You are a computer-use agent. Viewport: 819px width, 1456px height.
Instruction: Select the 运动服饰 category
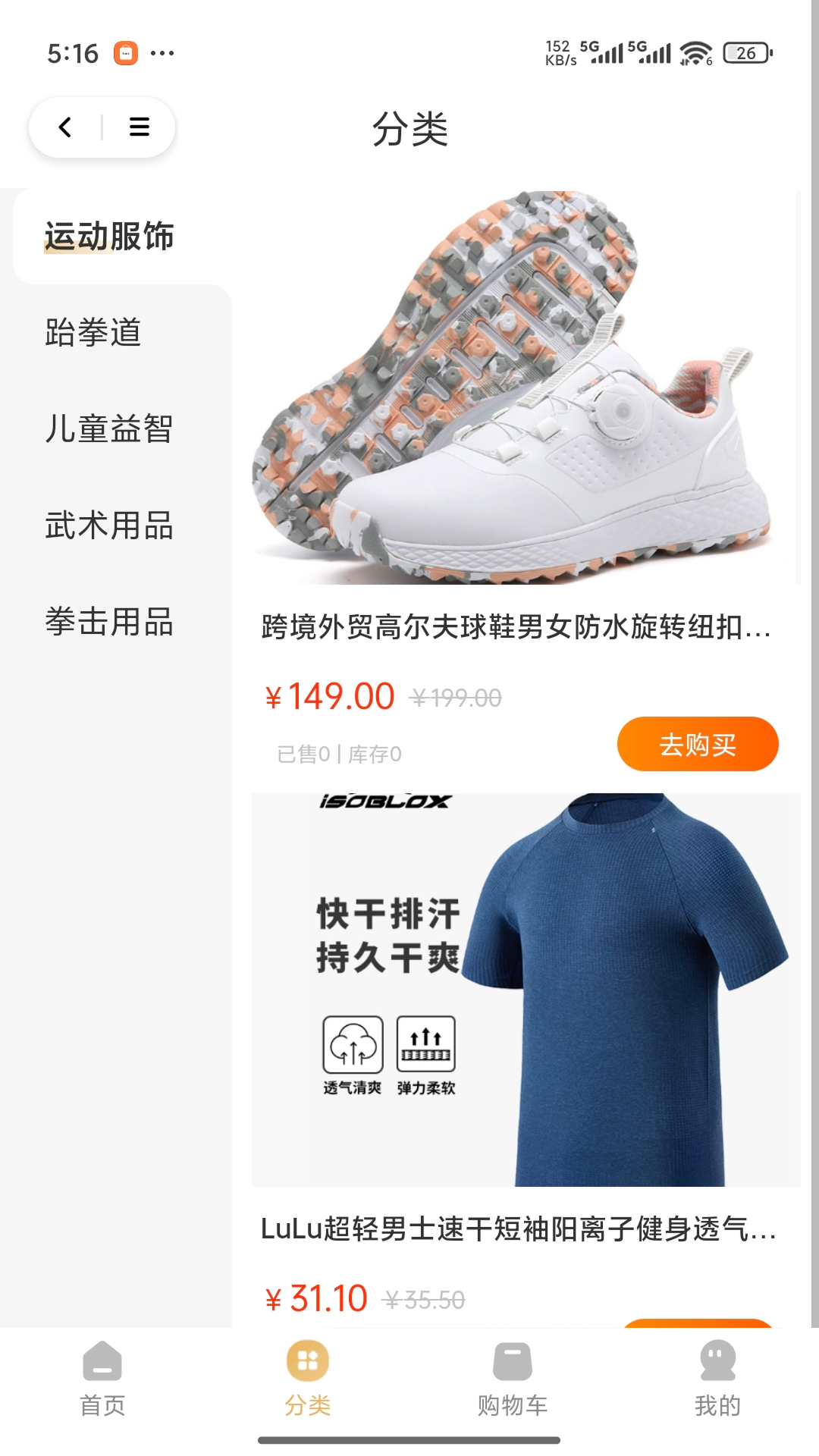tap(110, 237)
